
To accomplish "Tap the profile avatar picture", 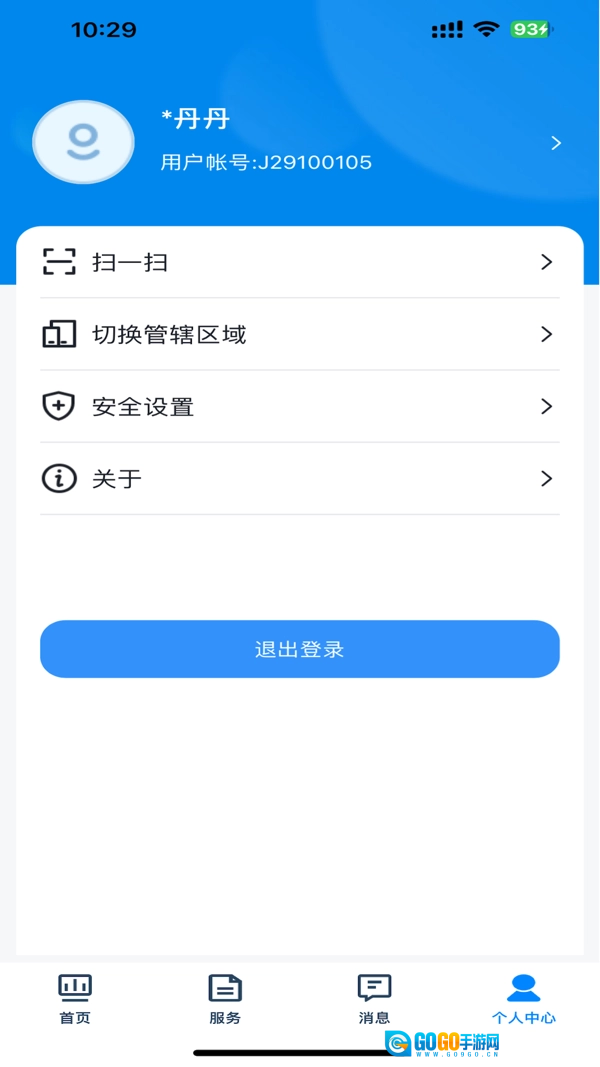I will click(83, 142).
